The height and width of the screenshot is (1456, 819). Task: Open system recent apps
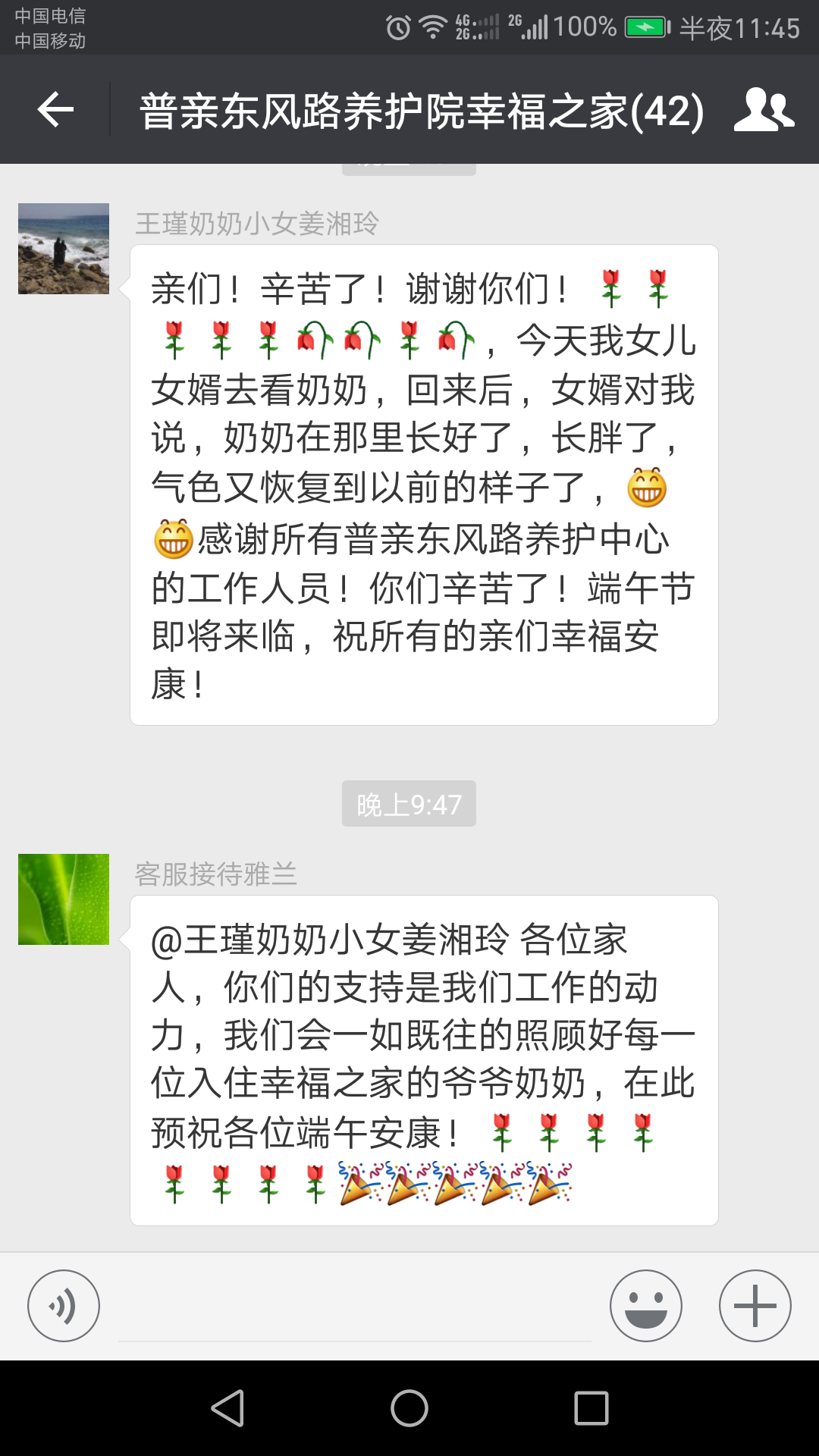pos(591,1408)
